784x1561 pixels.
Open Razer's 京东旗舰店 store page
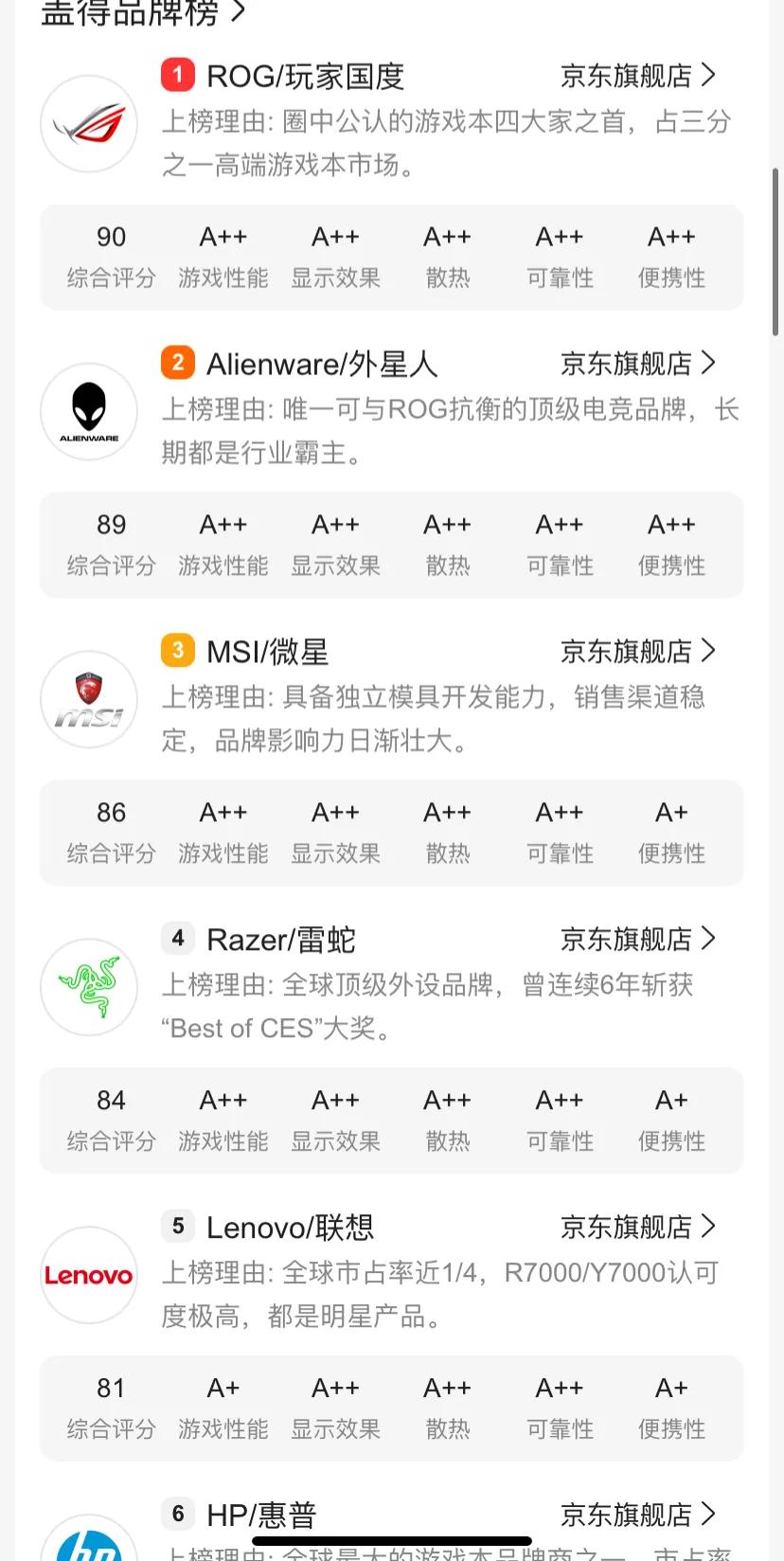(x=628, y=939)
